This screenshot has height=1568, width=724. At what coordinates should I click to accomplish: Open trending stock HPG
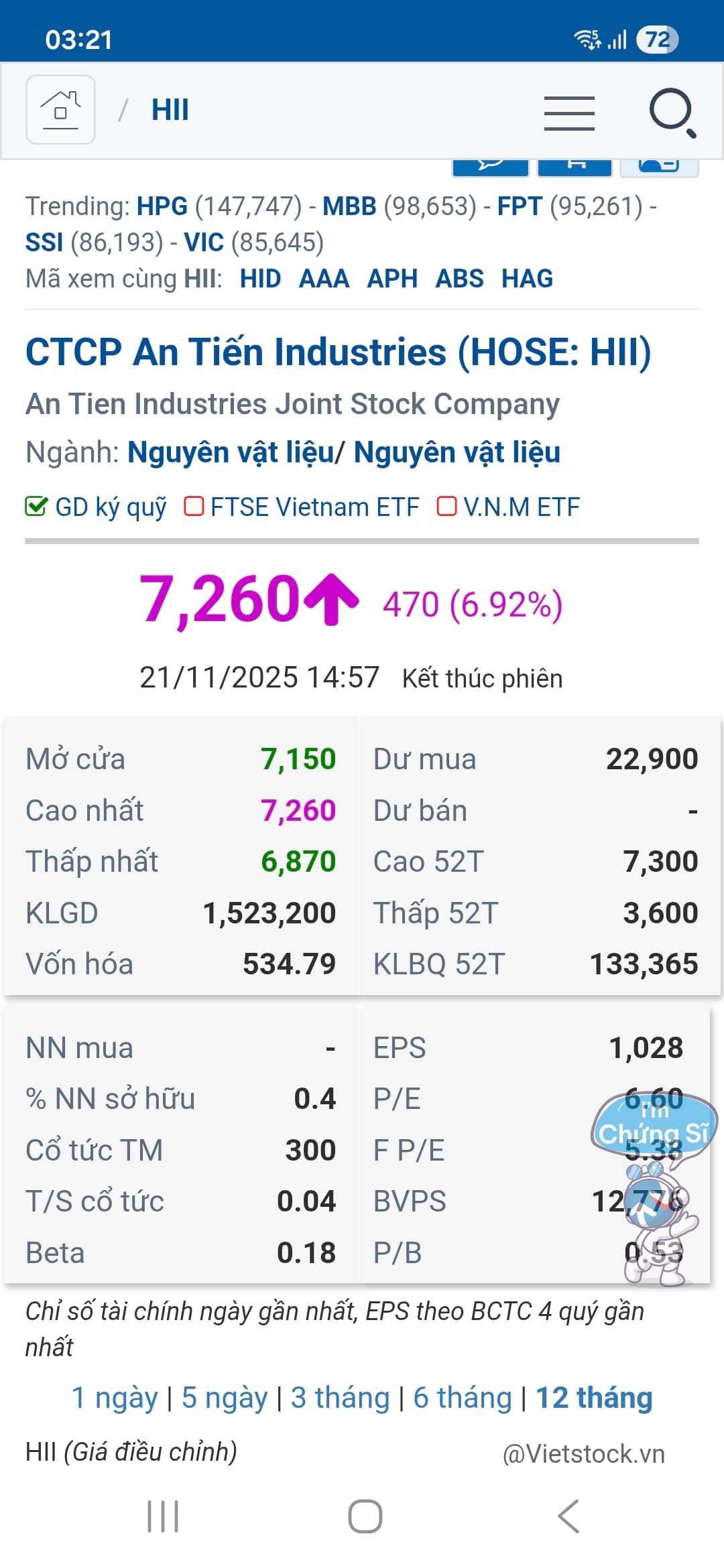[x=162, y=206]
